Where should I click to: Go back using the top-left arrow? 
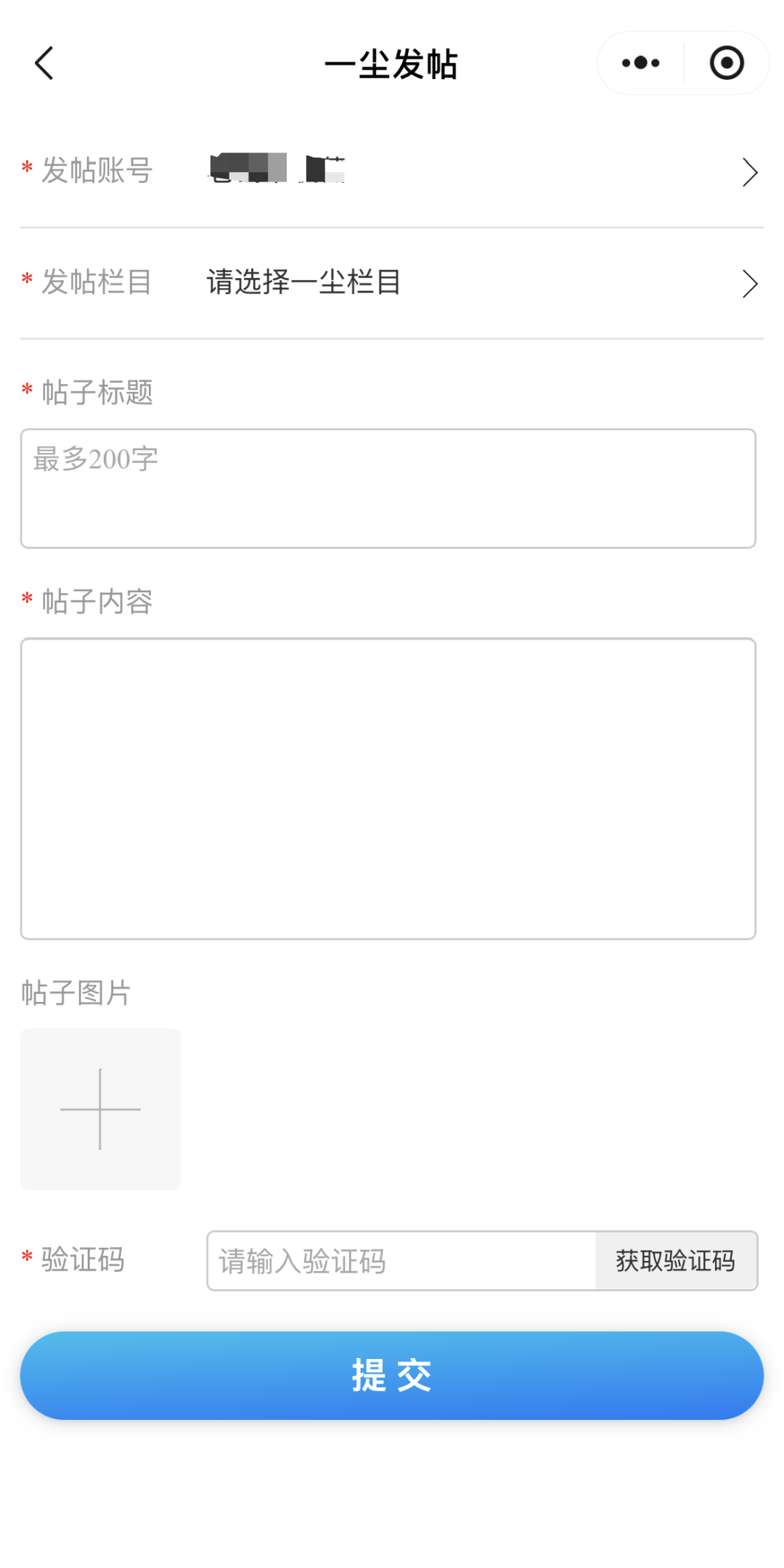(x=45, y=64)
